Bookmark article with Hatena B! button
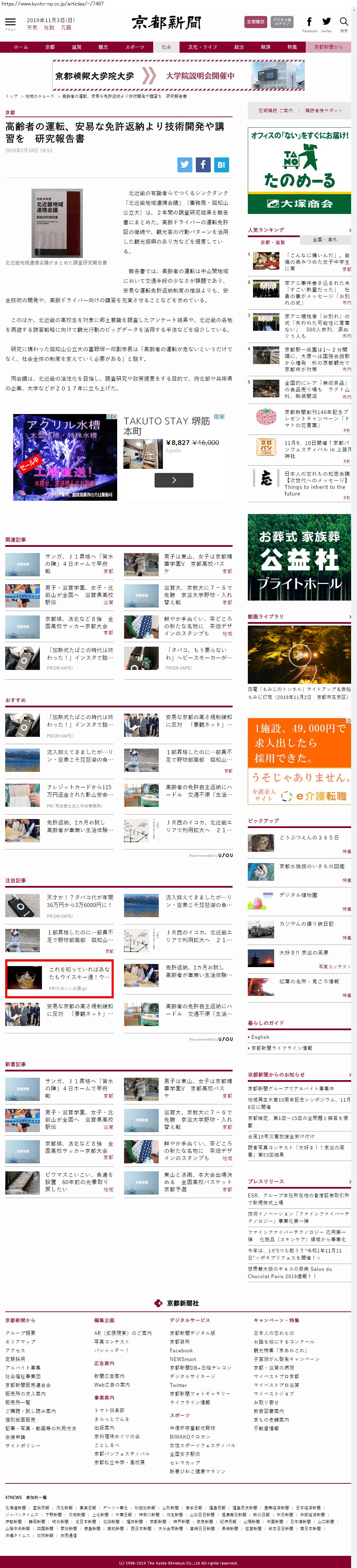The height and width of the screenshot is (1568, 357). click(x=221, y=164)
